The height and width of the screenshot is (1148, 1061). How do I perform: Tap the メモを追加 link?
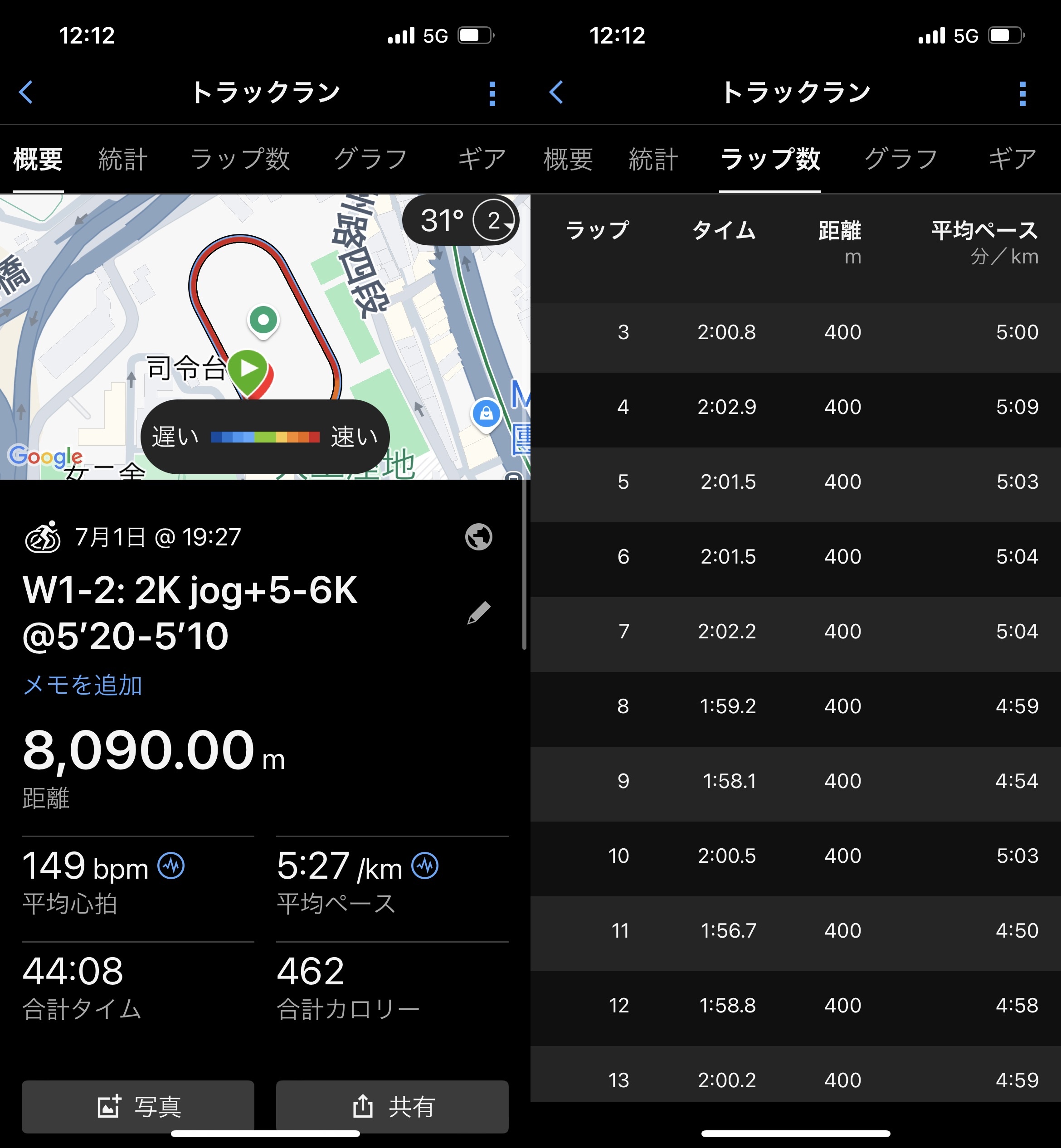(83, 686)
